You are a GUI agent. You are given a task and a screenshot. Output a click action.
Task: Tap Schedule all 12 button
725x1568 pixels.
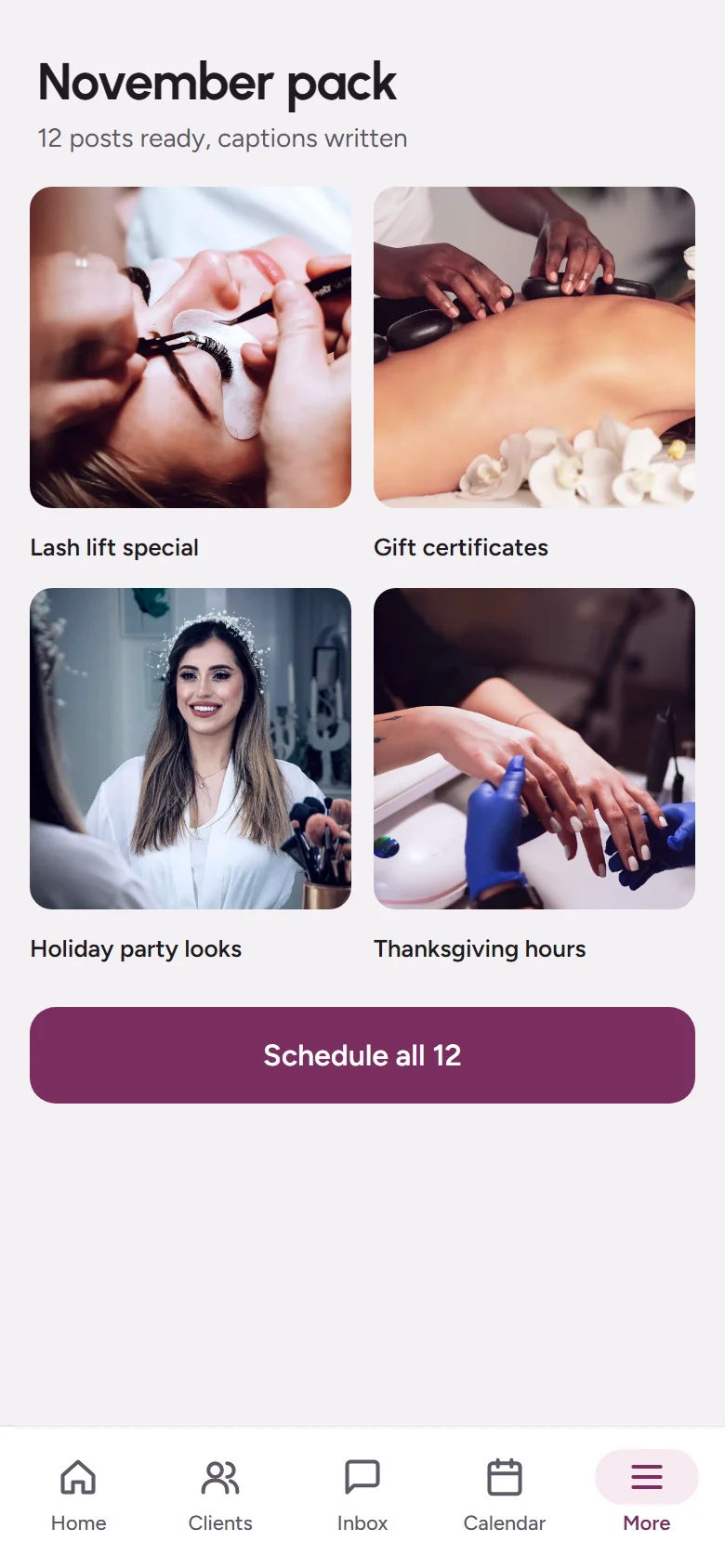(x=362, y=1055)
